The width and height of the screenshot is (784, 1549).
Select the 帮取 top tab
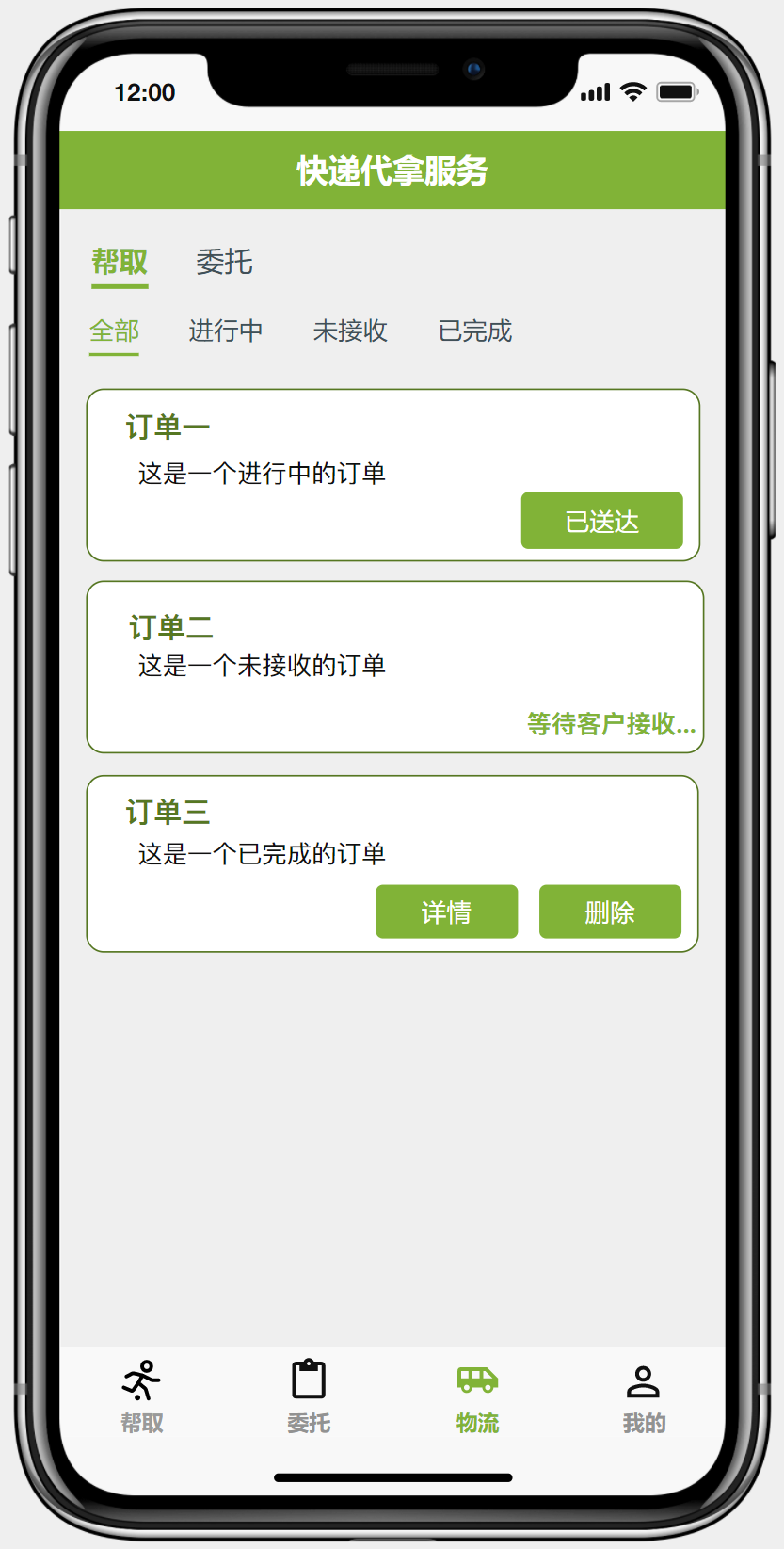pos(120,262)
